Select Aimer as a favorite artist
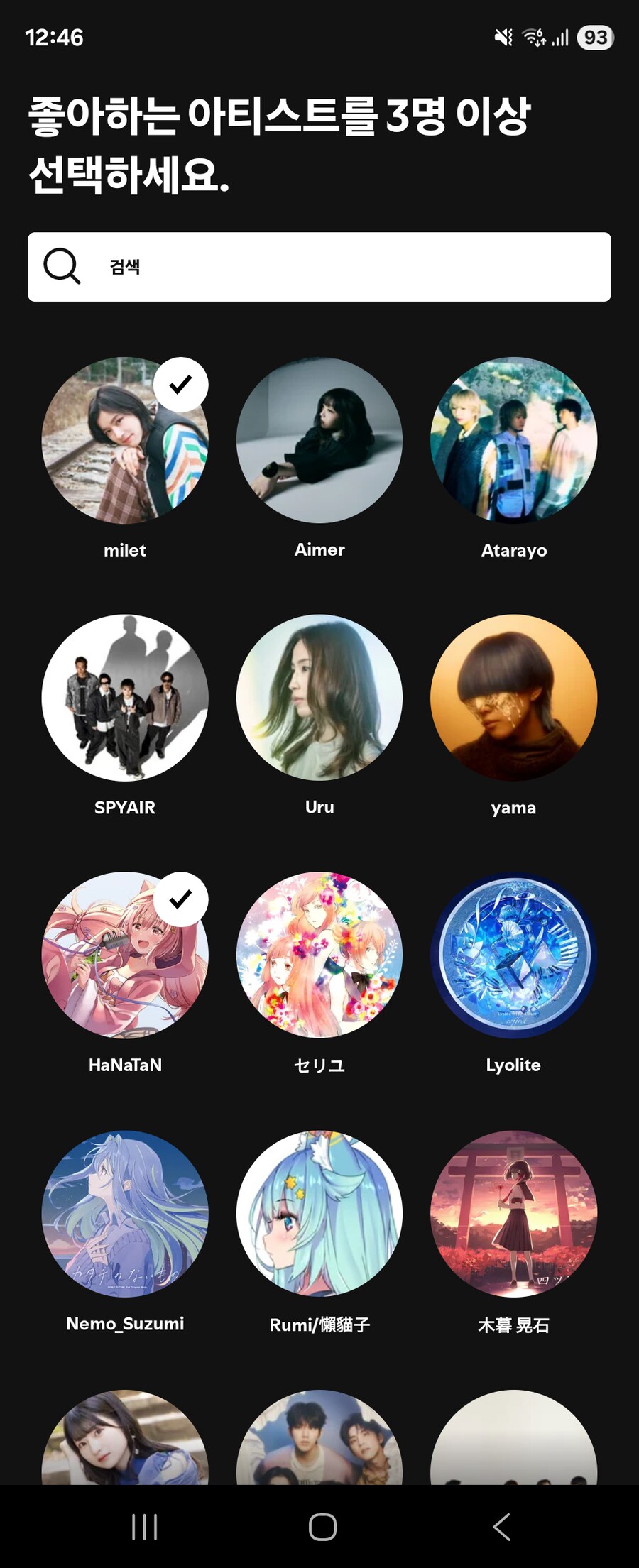Viewport: 639px width, 1568px height. click(319, 440)
